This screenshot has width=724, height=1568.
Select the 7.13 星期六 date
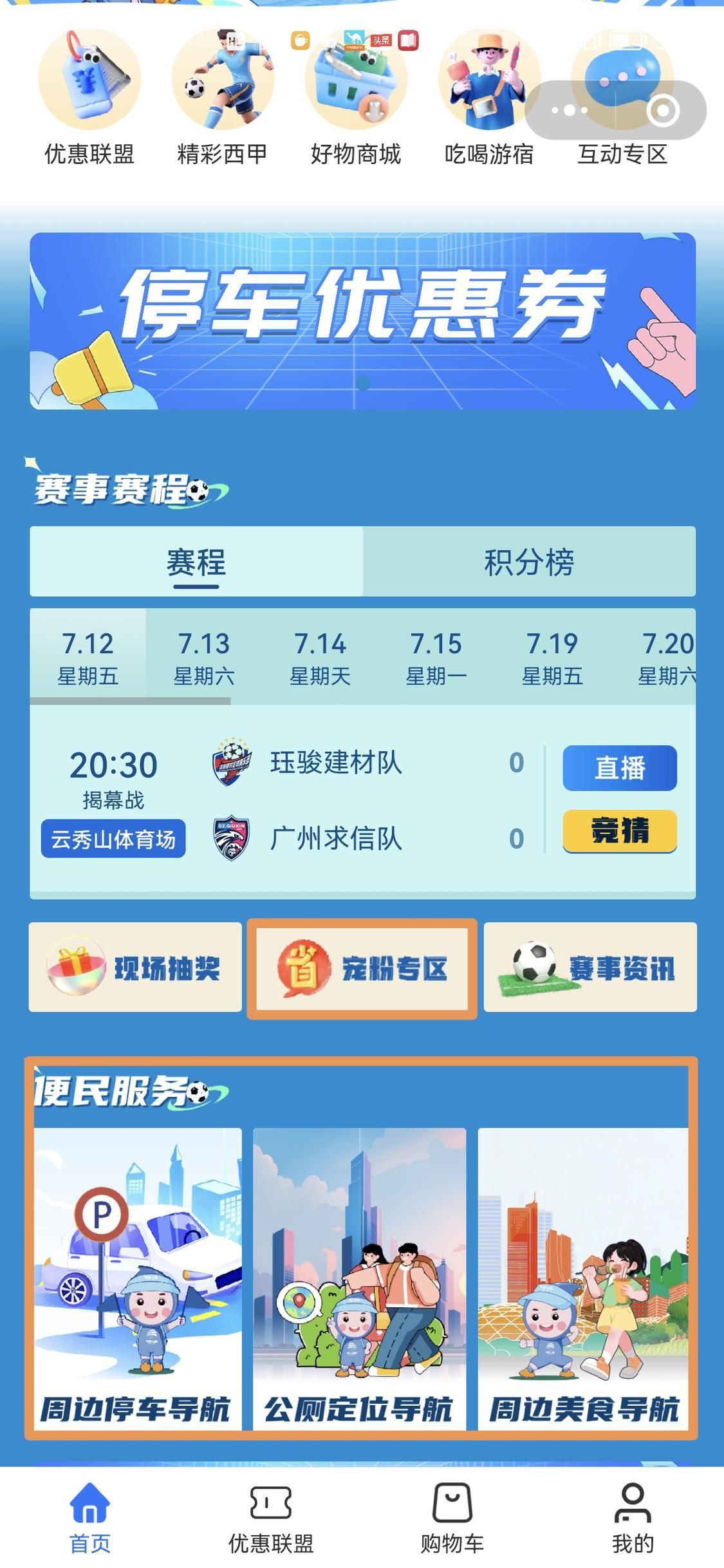tap(204, 657)
